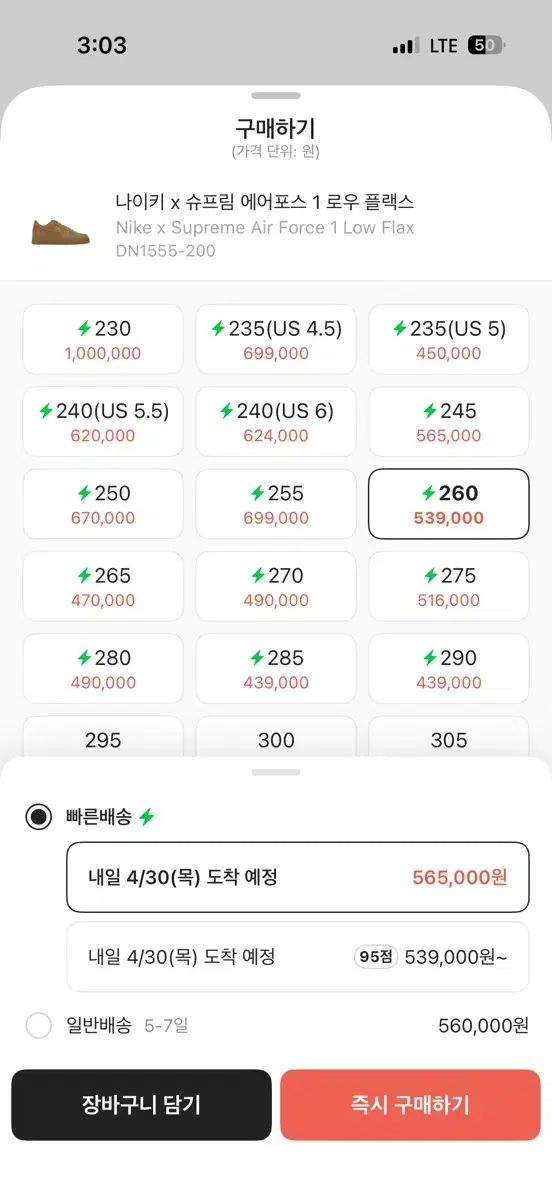The width and height of the screenshot is (552, 1200).
Task: Select size 270
Action: 276,586
